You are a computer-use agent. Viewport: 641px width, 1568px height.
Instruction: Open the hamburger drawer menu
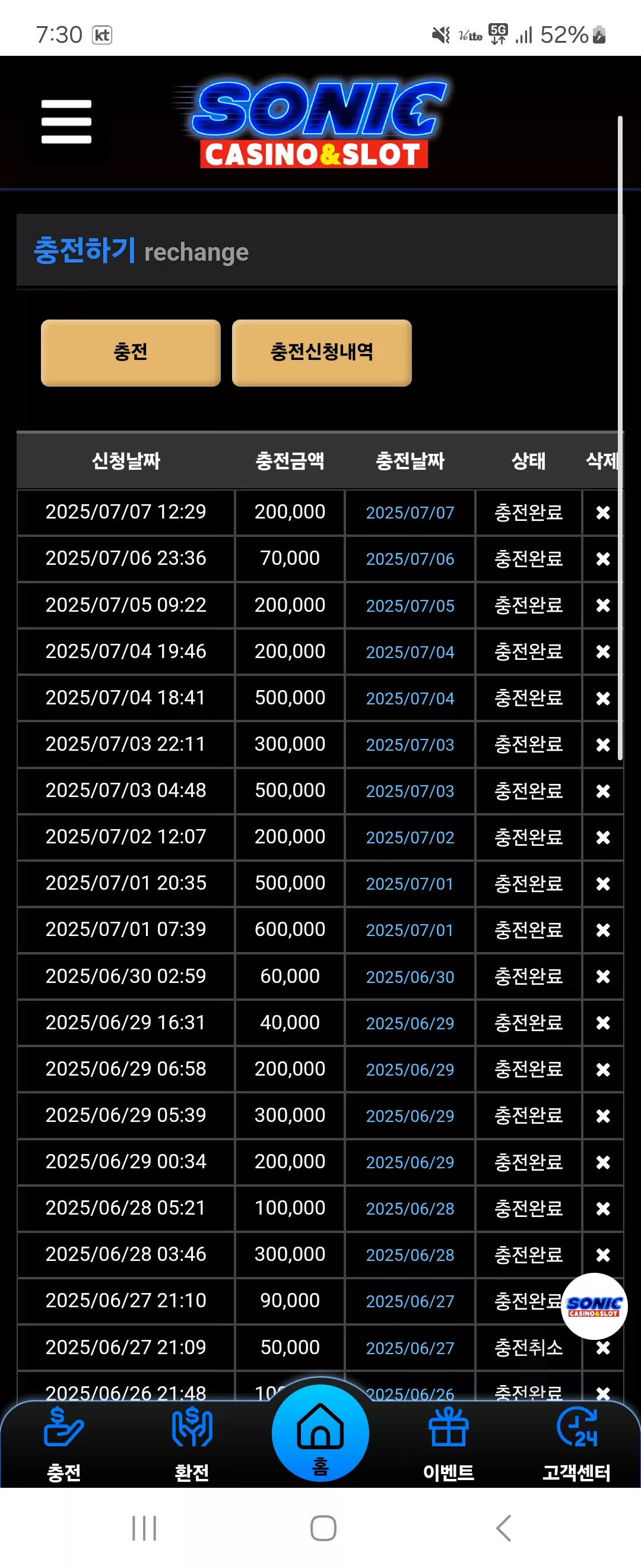pos(66,122)
